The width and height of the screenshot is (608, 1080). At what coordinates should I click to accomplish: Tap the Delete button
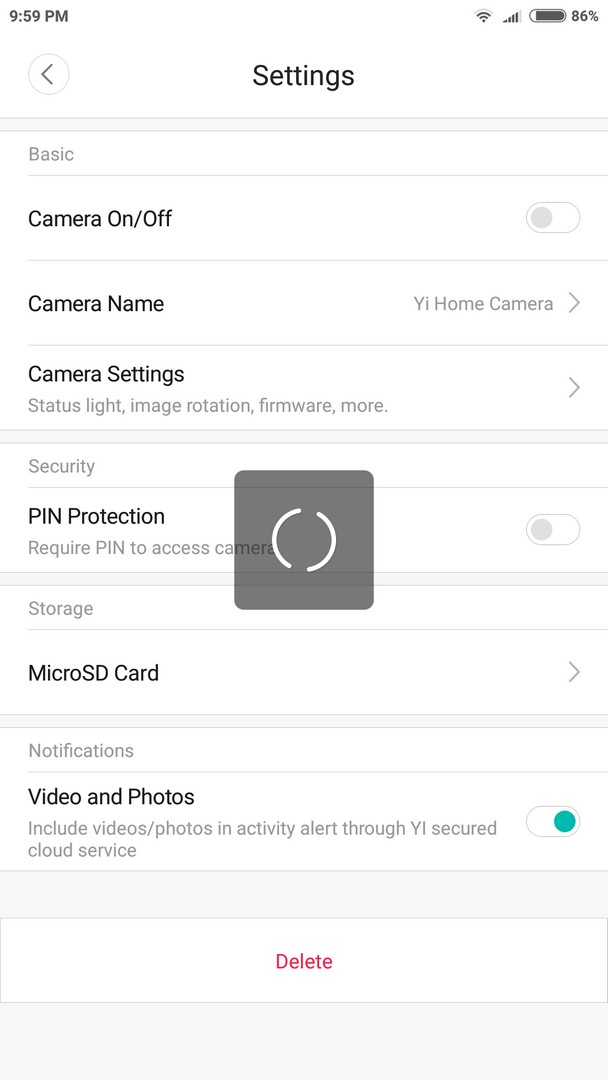point(304,961)
